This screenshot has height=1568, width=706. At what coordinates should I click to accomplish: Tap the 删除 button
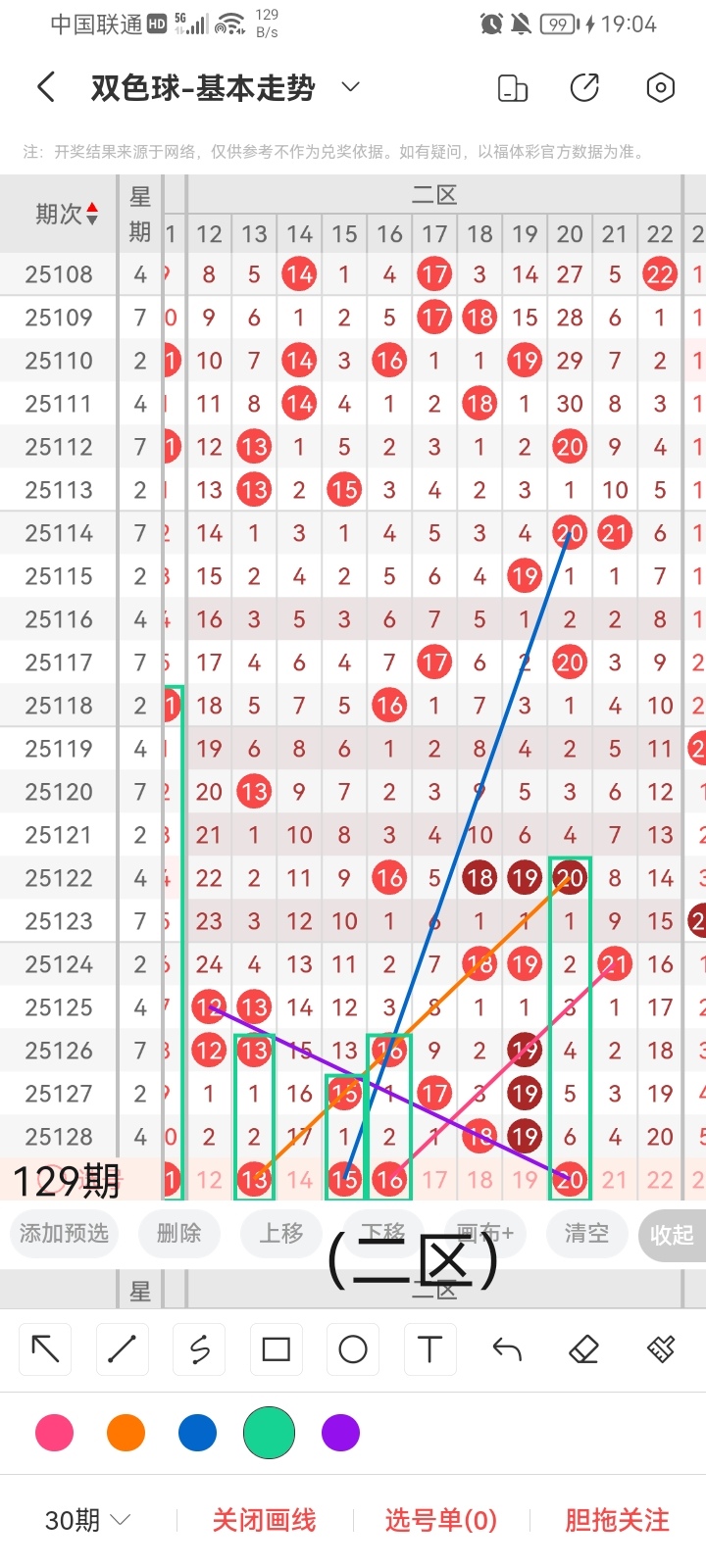point(178,1233)
